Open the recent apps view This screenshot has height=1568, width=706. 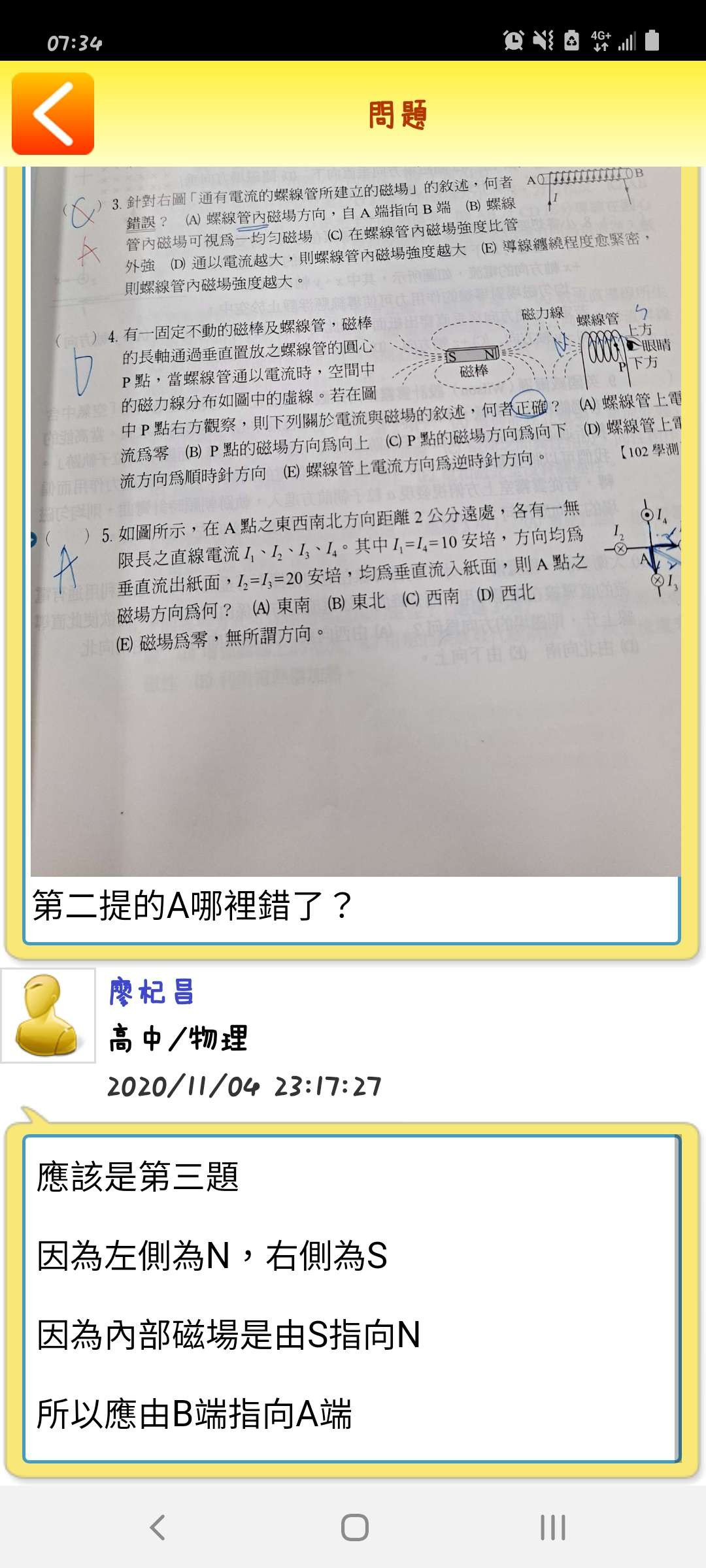(x=552, y=1527)
